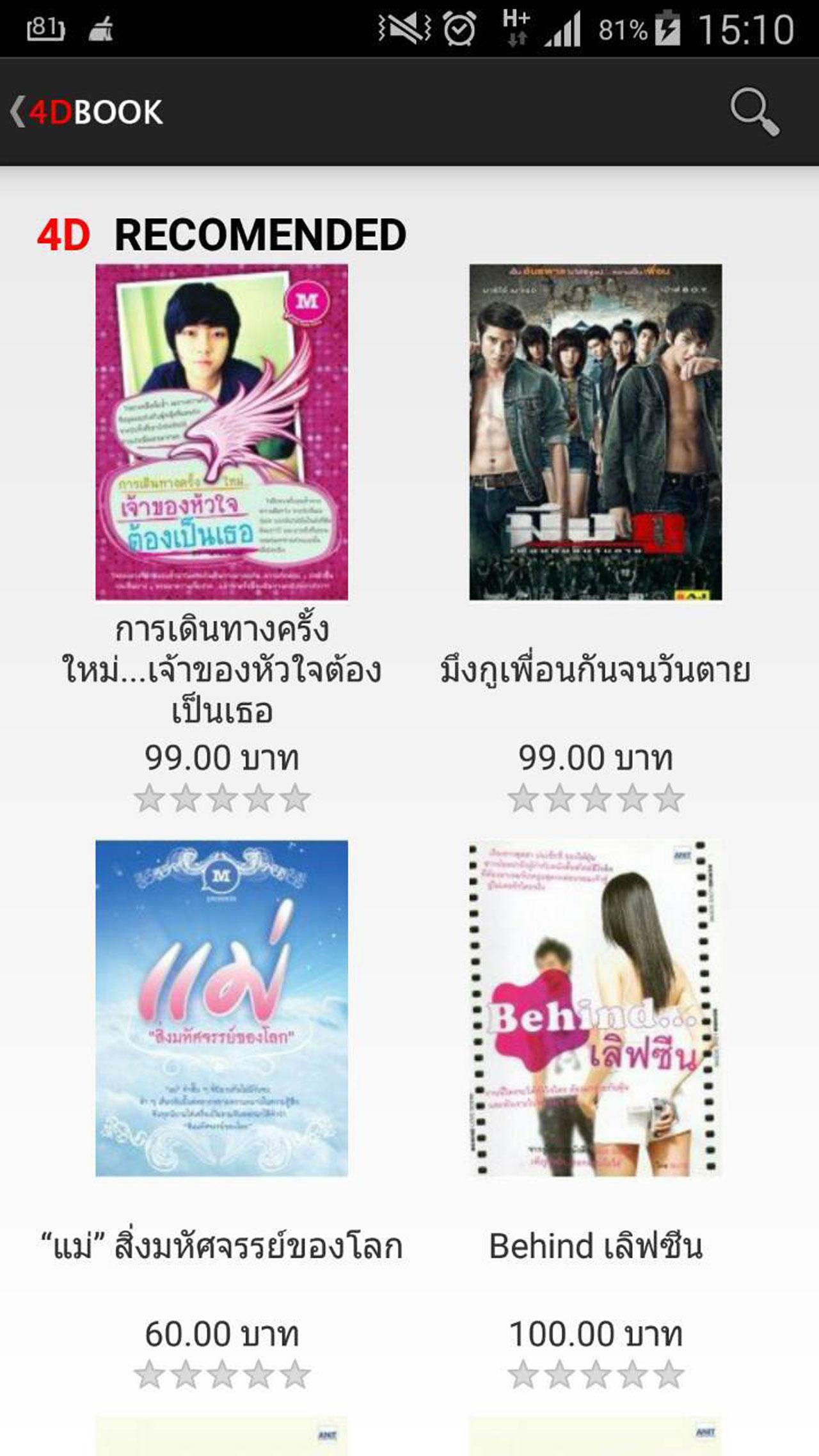Open book การเดินทางครั้งใหม่...เจ้าของหัวใจต้องเป็นเธอ

pos(221,432)
